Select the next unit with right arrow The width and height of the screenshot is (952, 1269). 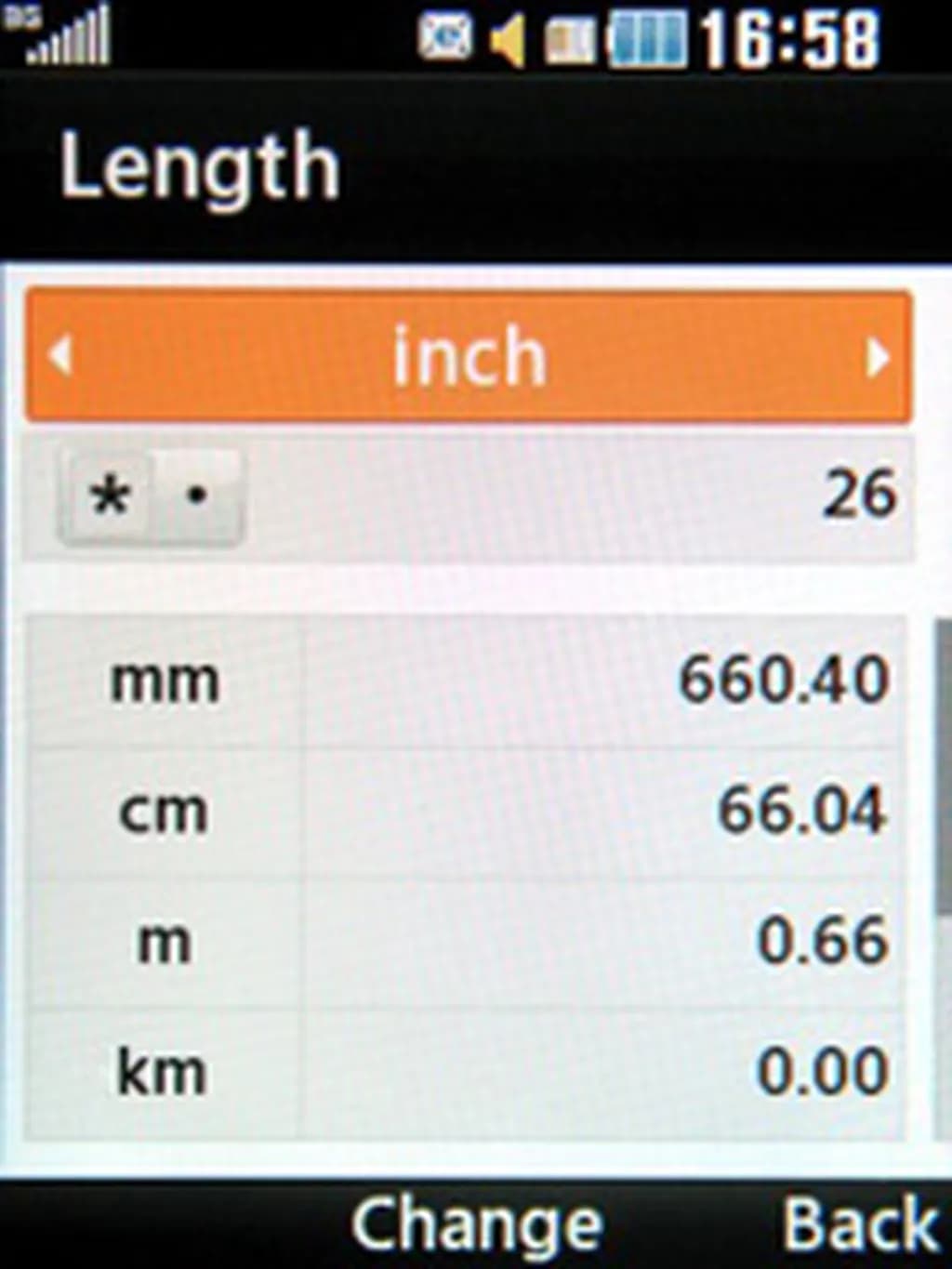click(876, 357)
